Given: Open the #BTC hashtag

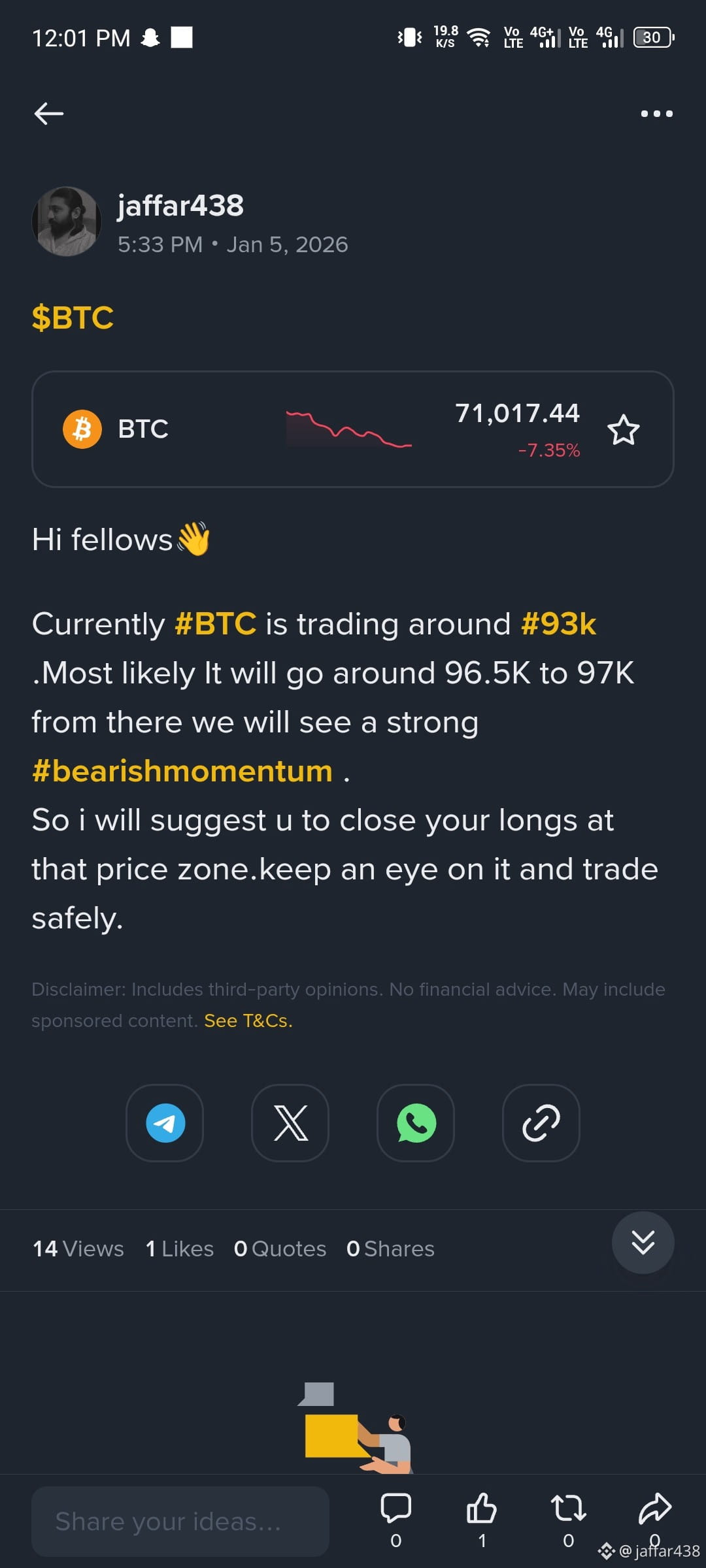Looking at the screenshot, I should tap(216, 624).
